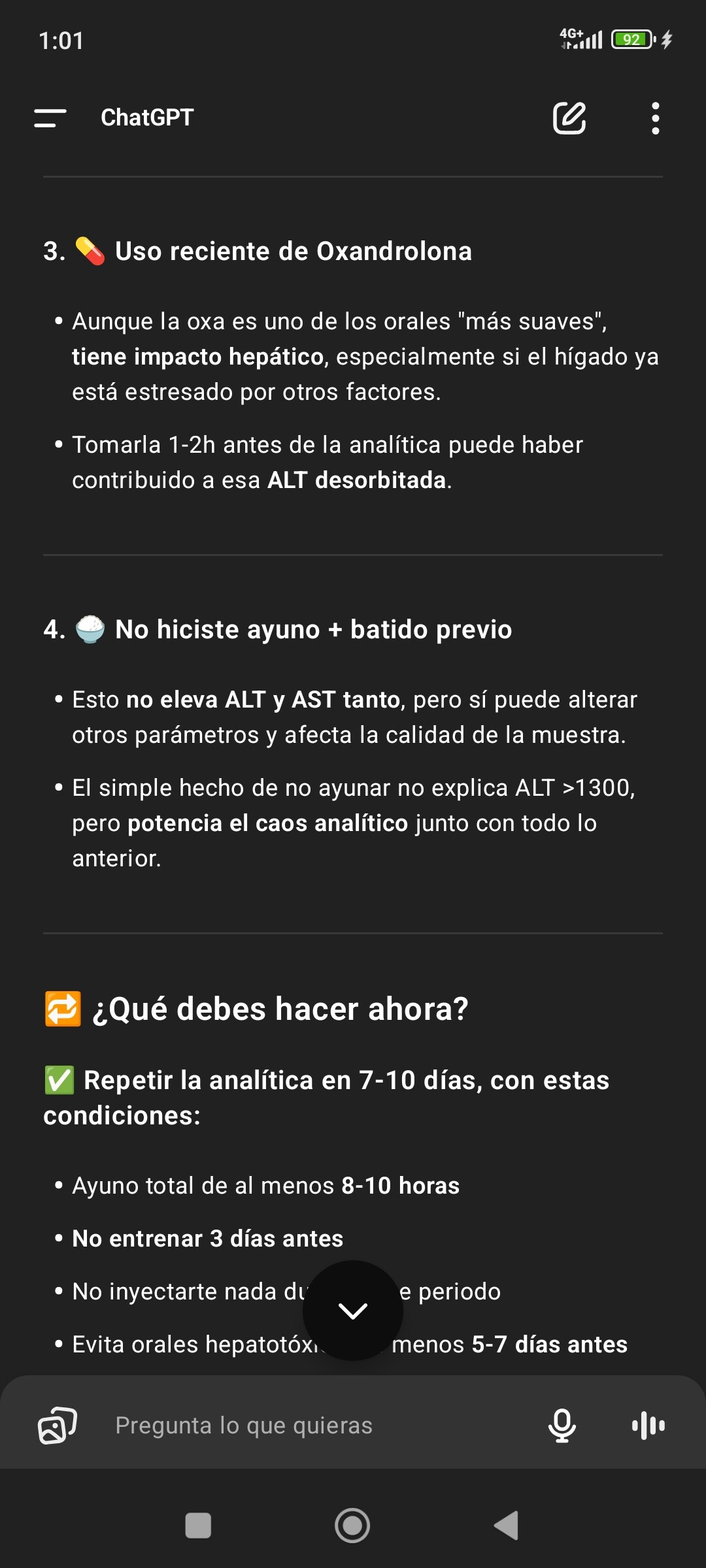
Task: Go back using system navigation
Action: [x=506, y=1526]
